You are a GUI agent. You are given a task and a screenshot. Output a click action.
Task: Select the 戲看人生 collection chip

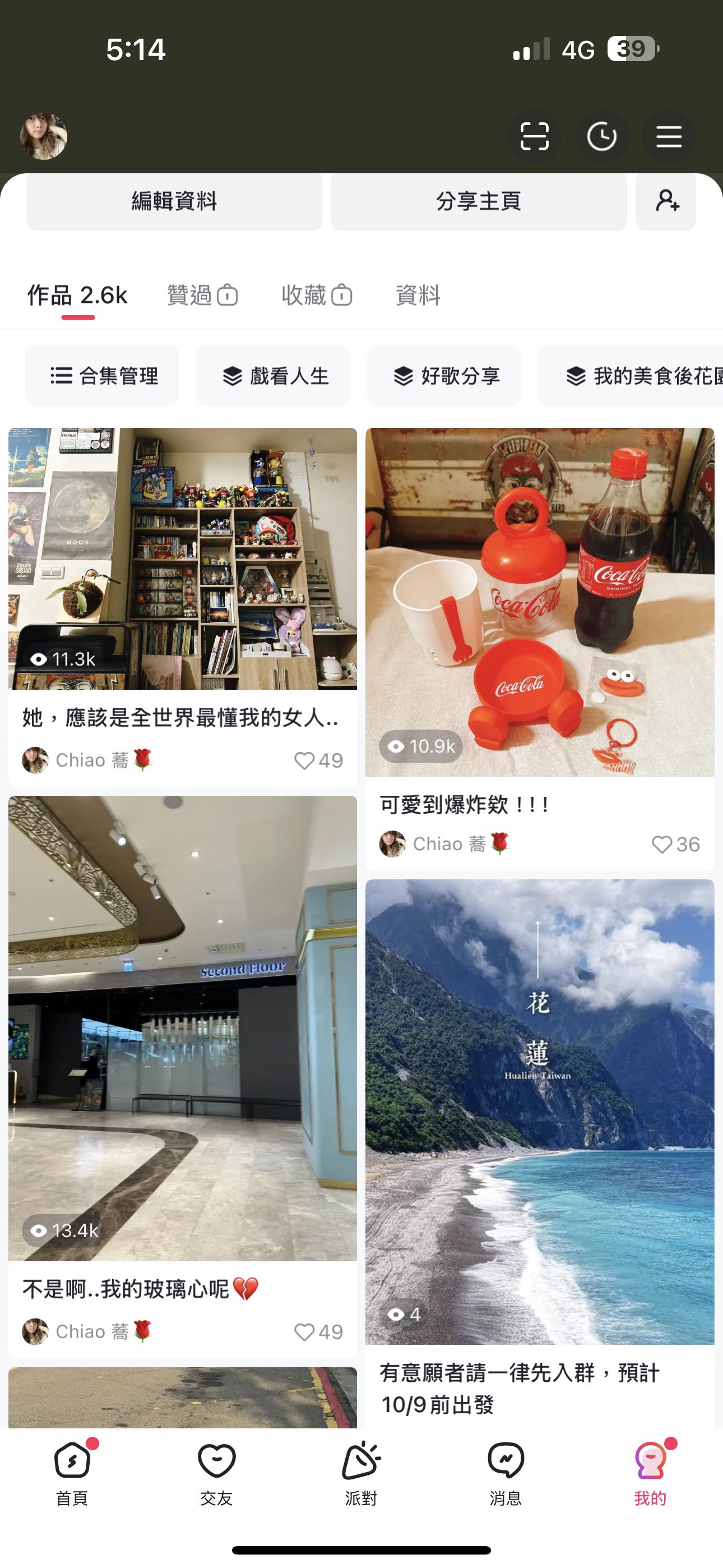(274, 376)
